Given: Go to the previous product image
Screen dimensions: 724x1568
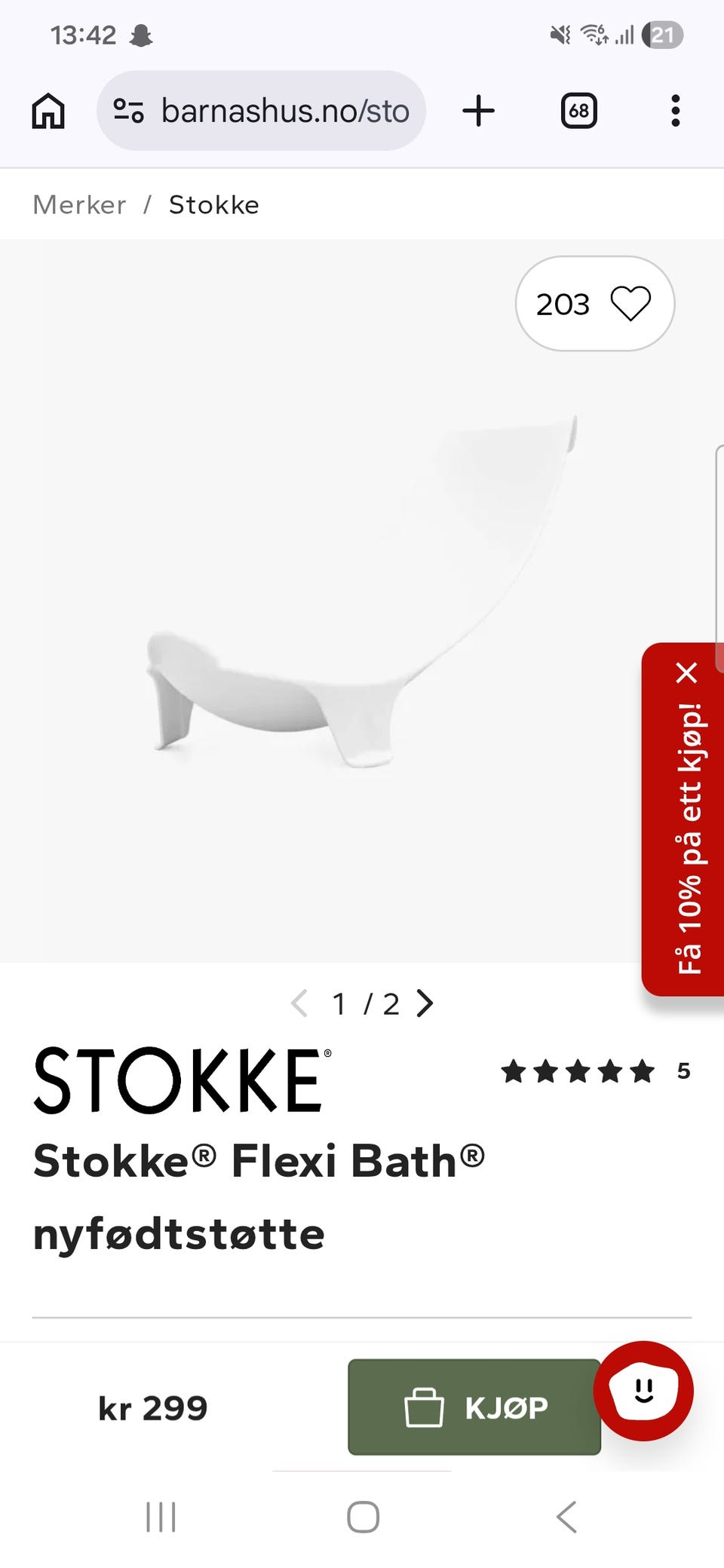Looking at the screenshot, I should 299,1003.
